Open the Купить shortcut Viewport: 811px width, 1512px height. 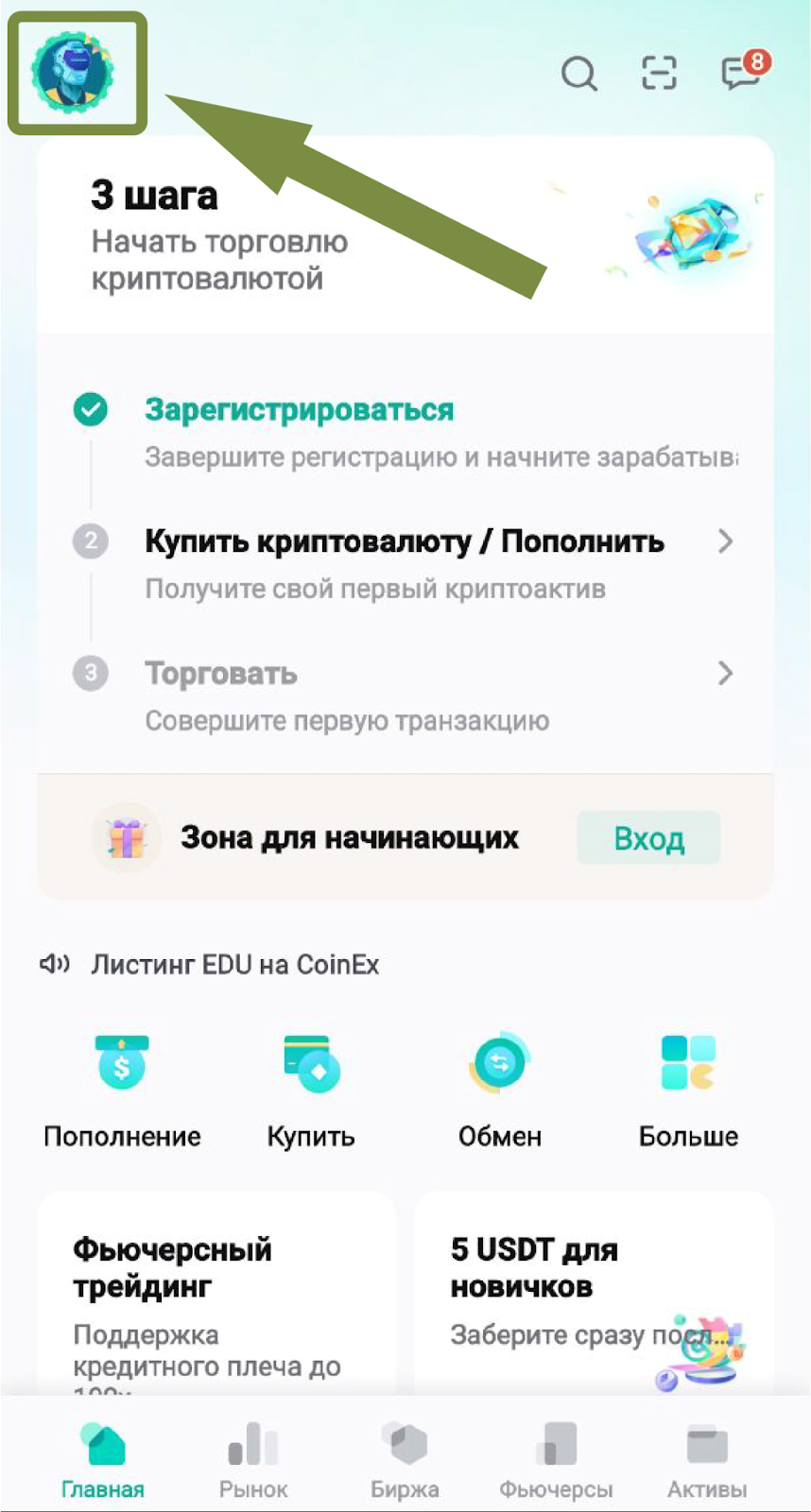pyautogui.click(x=311, y=1089)
